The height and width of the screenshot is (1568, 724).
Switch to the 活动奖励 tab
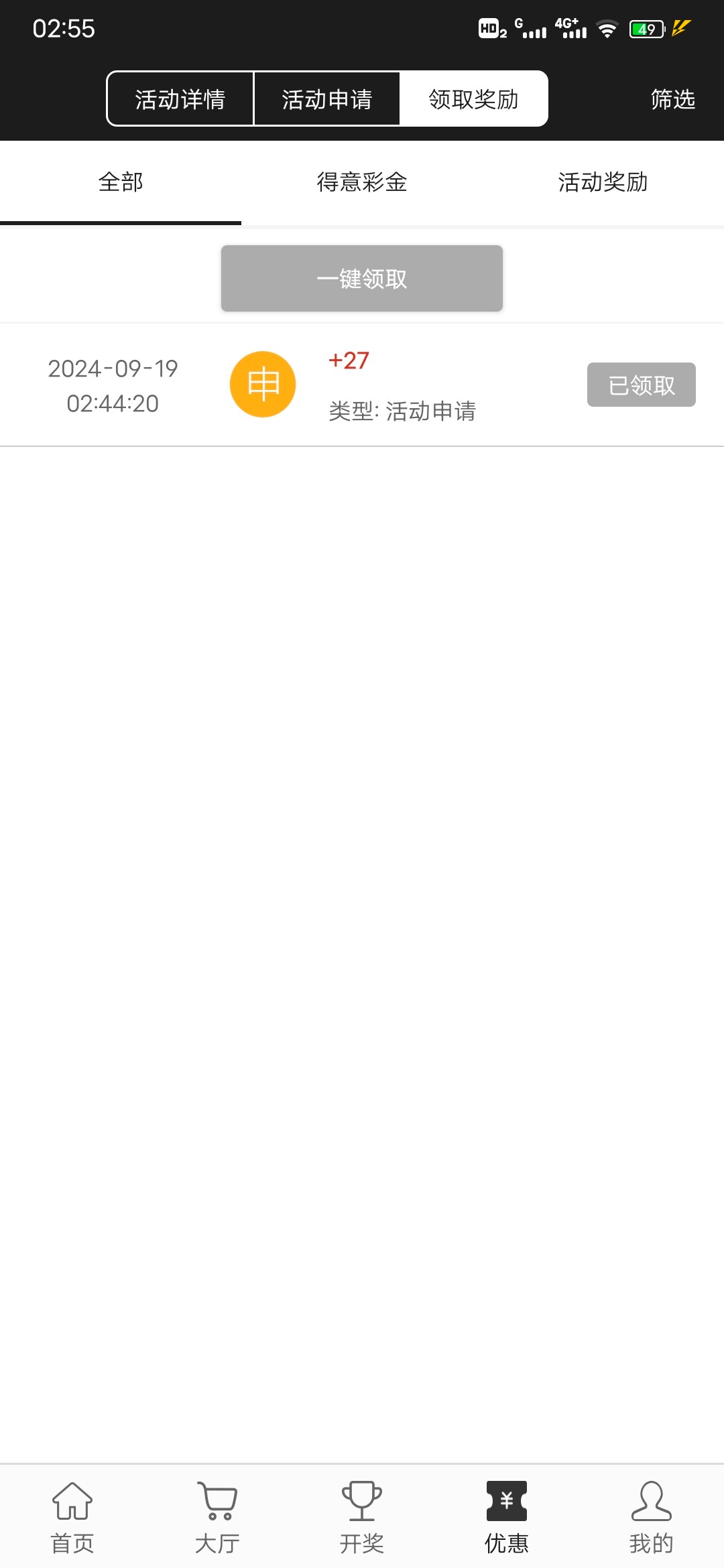[x=603, y=182]
